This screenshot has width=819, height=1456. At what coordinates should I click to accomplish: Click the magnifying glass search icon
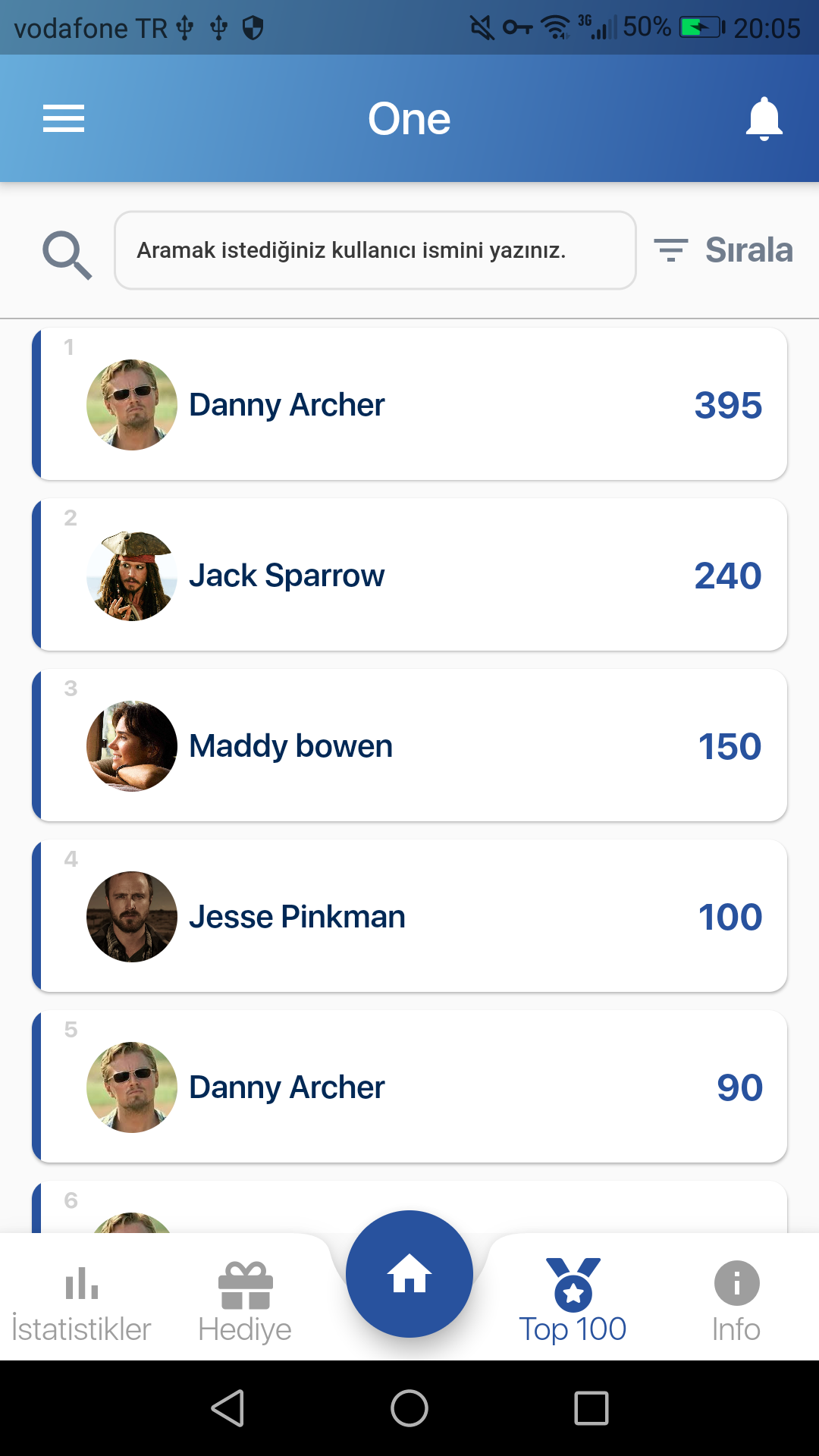tap(67, 253)
